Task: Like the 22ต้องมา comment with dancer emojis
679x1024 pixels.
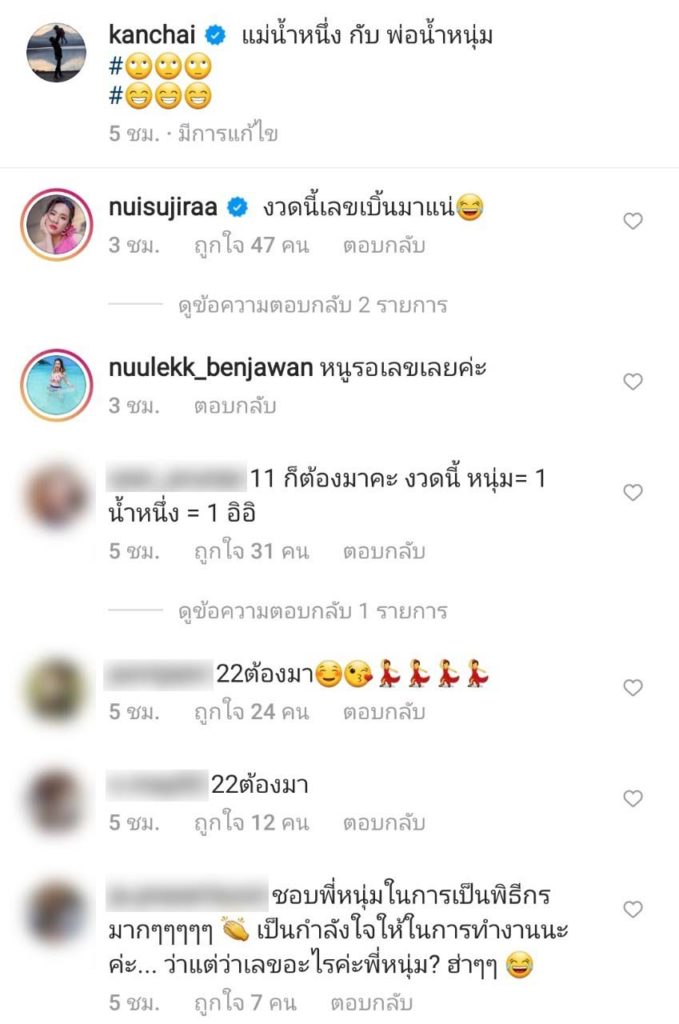Action: pyautogui.click(x=633, y=687)
